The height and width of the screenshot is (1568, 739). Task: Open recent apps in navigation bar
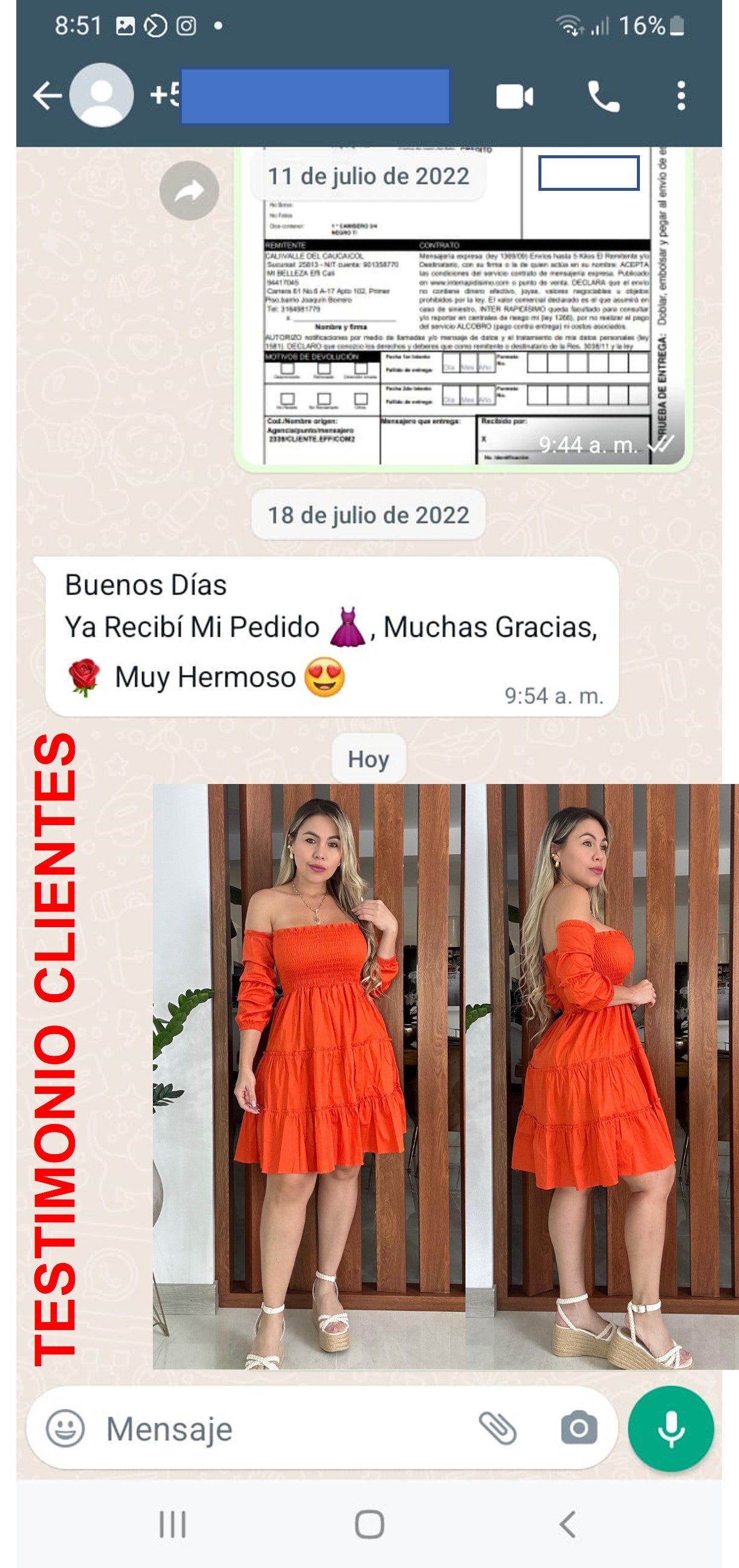[x=172, y=1524]
